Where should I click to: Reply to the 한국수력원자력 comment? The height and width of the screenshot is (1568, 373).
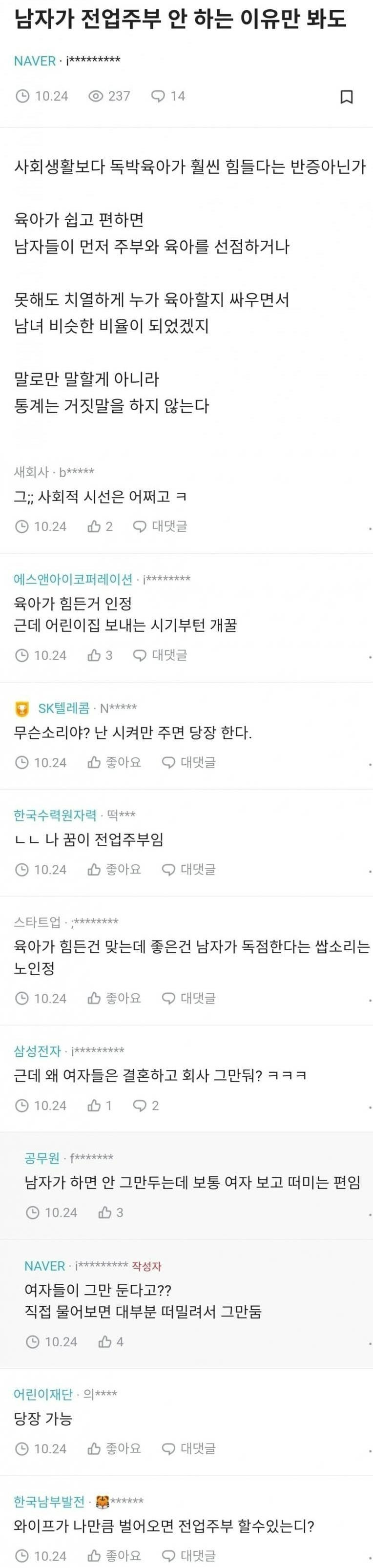(x=188, y=870)
